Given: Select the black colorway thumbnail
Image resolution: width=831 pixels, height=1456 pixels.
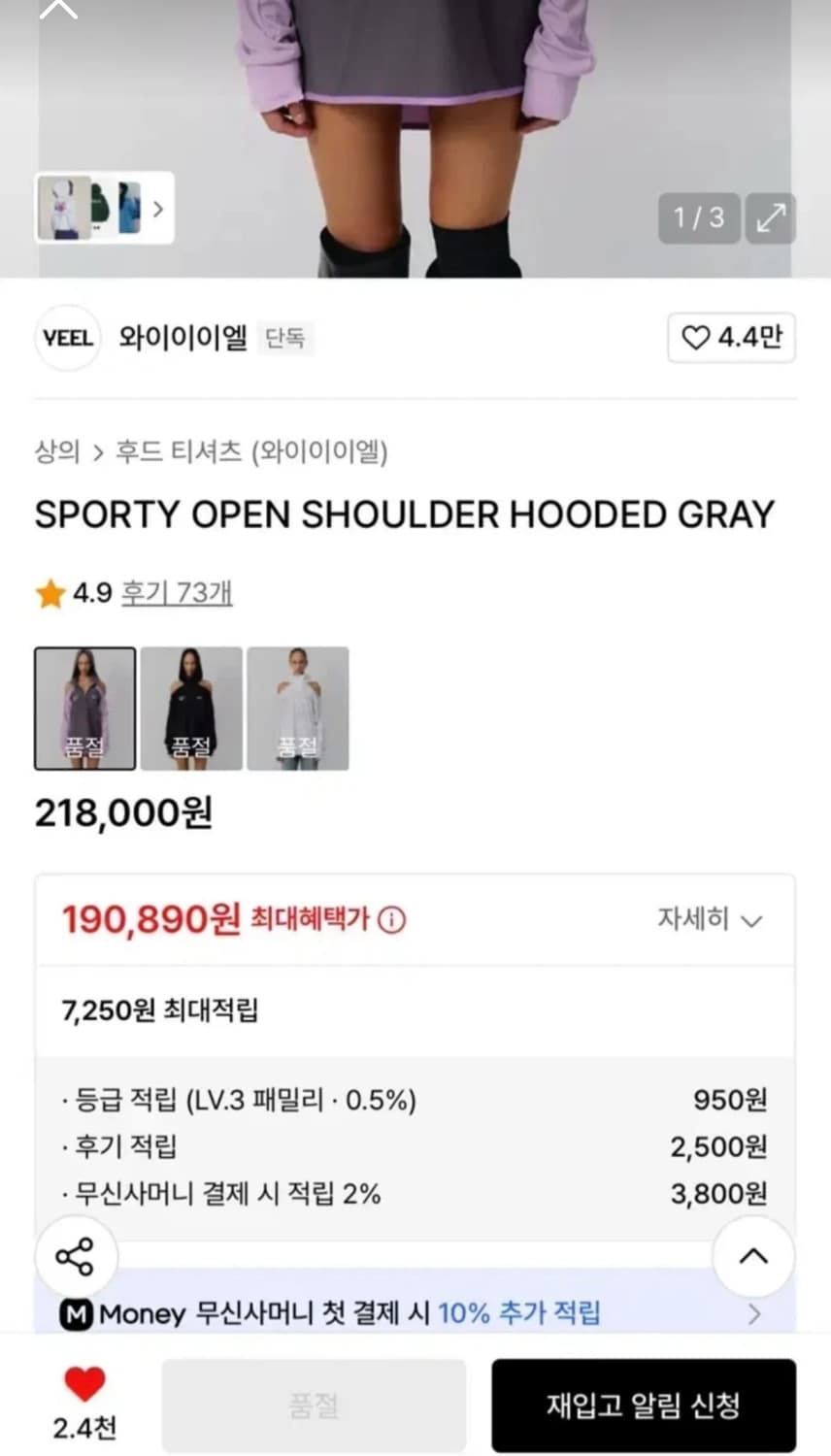Looking at the screenshot, I should click(191, 708).
